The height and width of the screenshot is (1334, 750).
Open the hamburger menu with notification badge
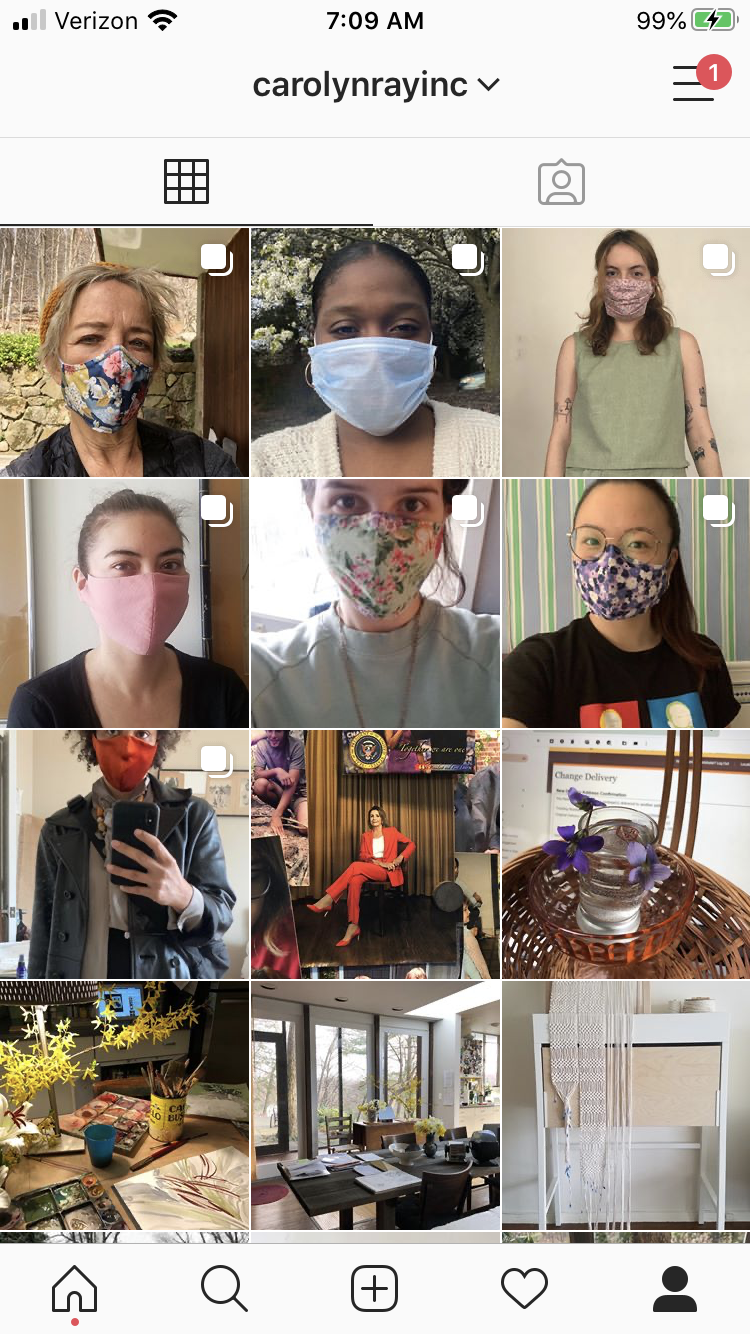coord(695,83)
